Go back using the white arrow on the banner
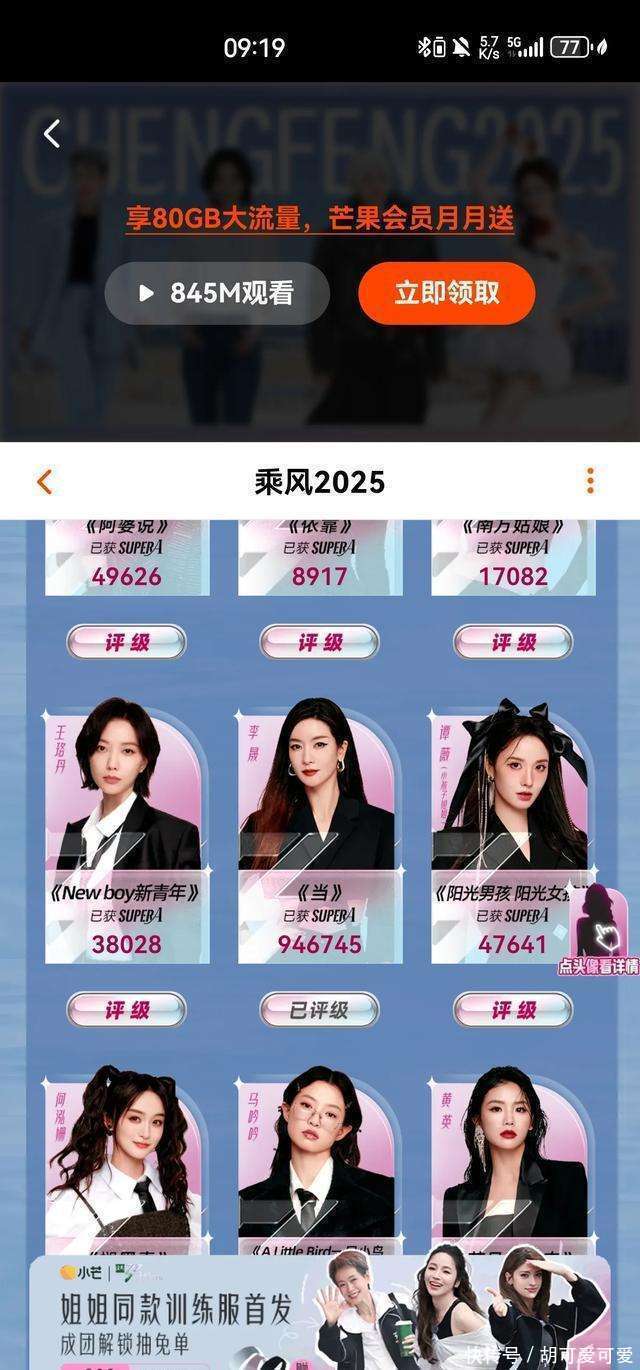 [x=52, y=133]
